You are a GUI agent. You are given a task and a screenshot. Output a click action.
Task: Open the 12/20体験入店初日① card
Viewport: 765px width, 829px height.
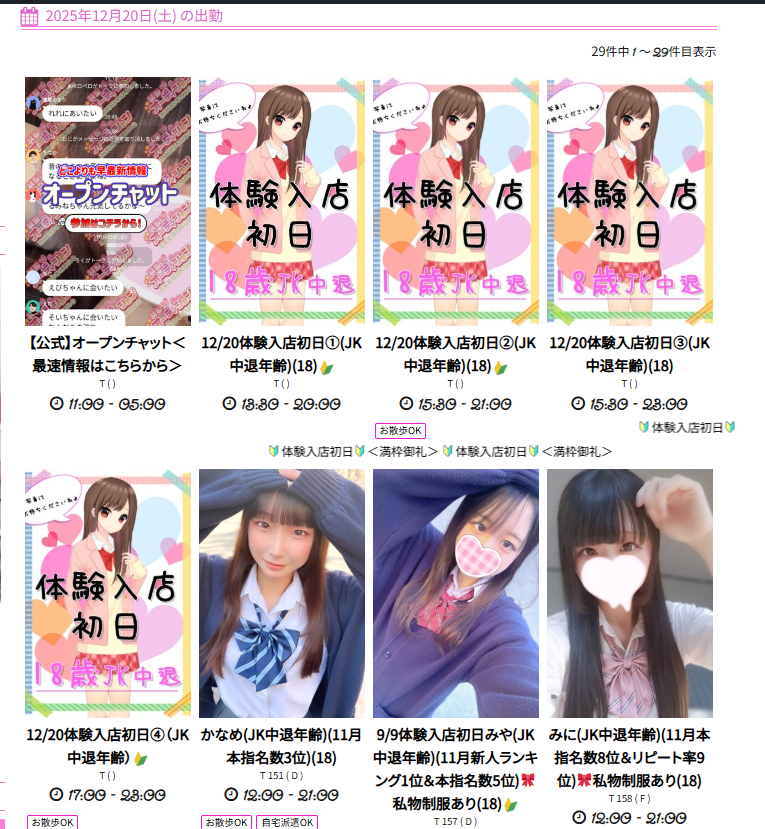click(x=282, y=201)
